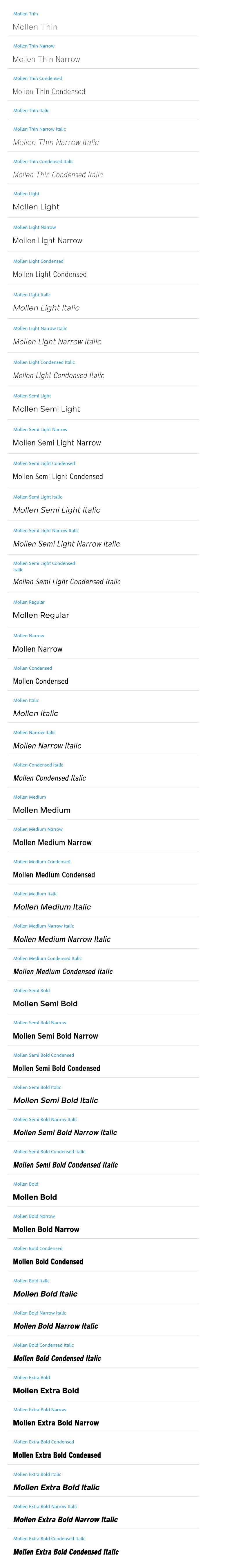Open the Mollen Thin font link
Screen dimensions: 232x1568
point(25,13)
